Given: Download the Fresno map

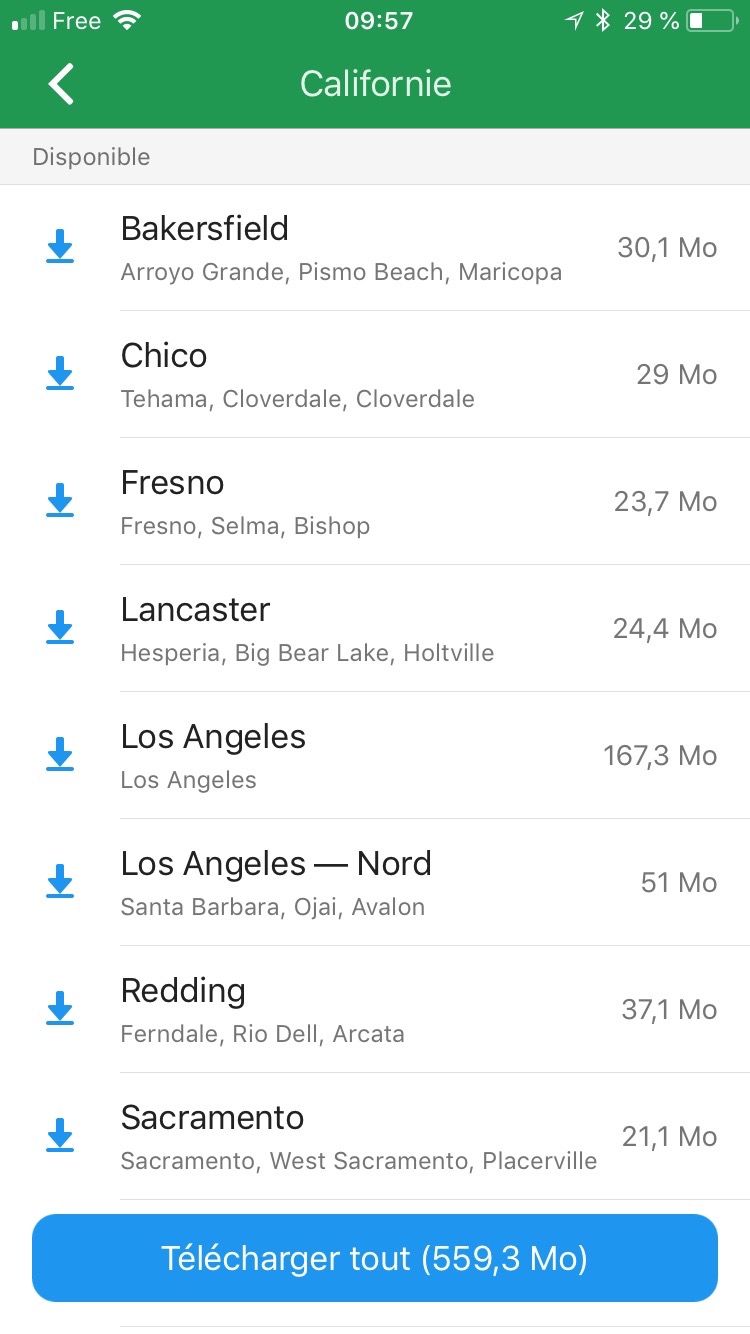Looking at the screenshot, I should [x=60, y=501].
